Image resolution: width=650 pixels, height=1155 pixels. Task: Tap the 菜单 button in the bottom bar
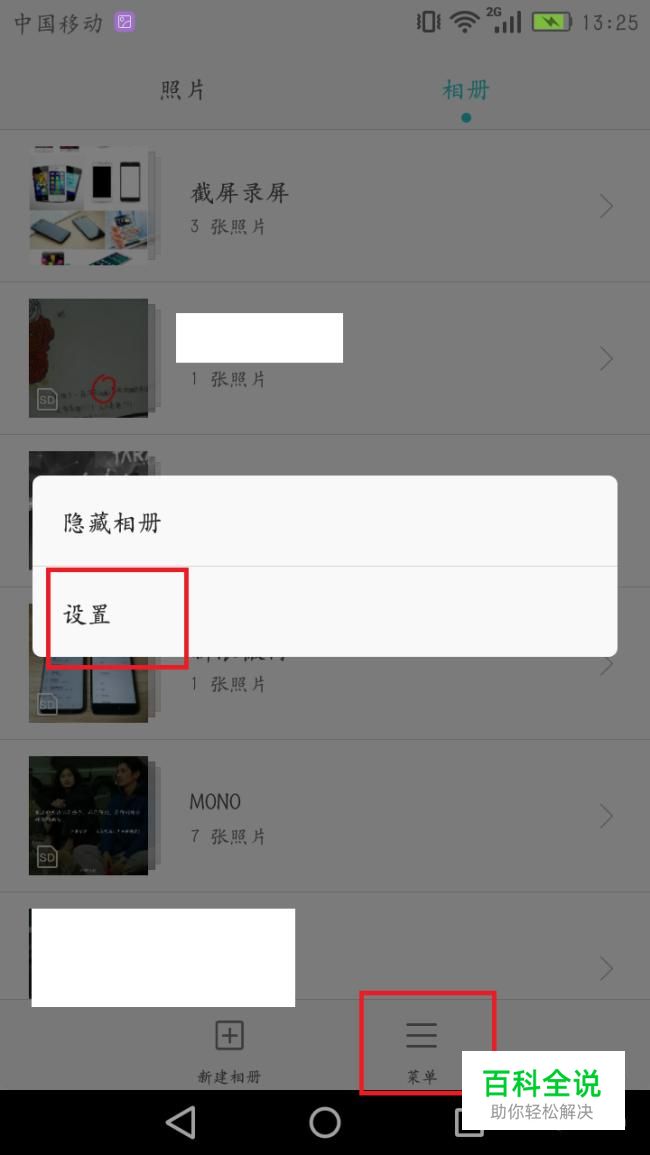(x=421, y=1048)
